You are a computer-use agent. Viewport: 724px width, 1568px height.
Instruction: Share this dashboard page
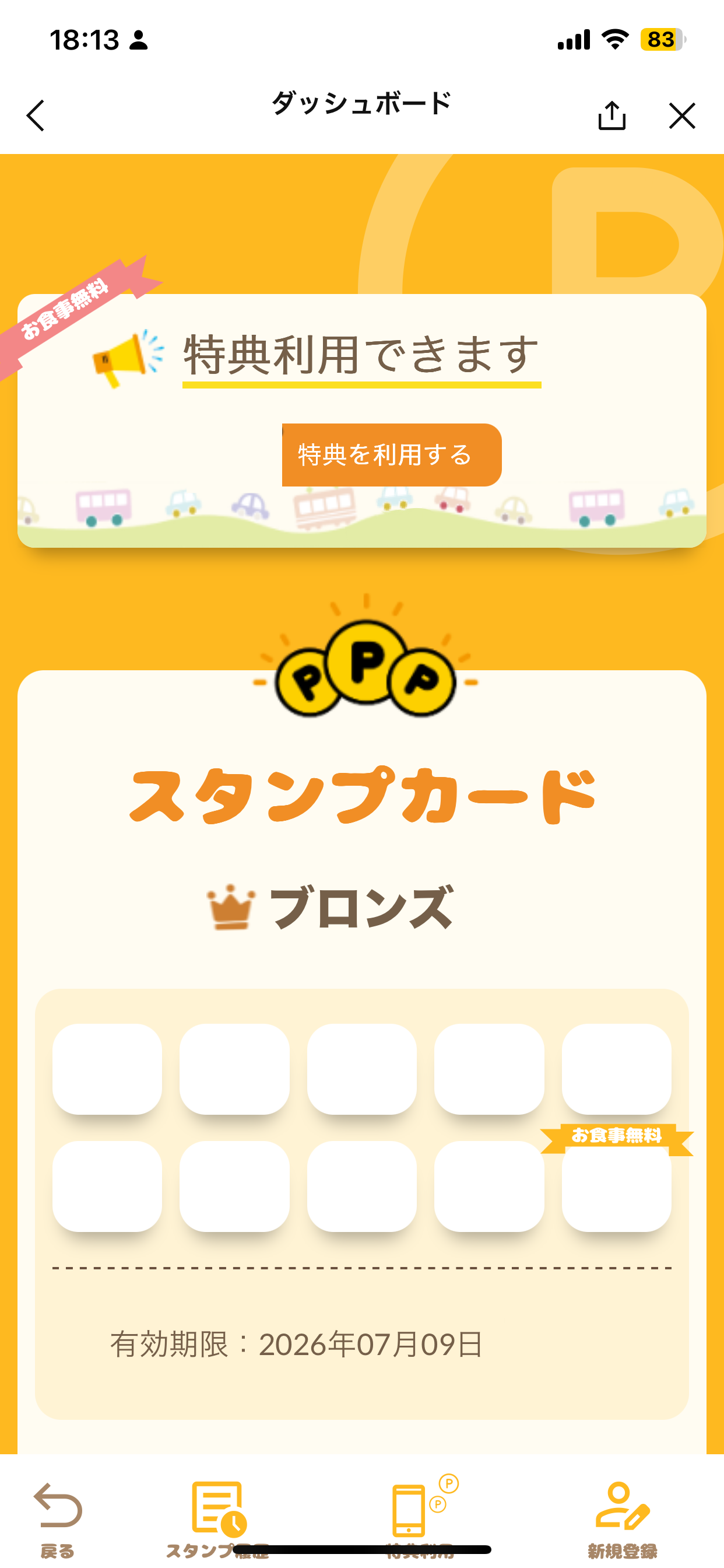pos(611,116)
